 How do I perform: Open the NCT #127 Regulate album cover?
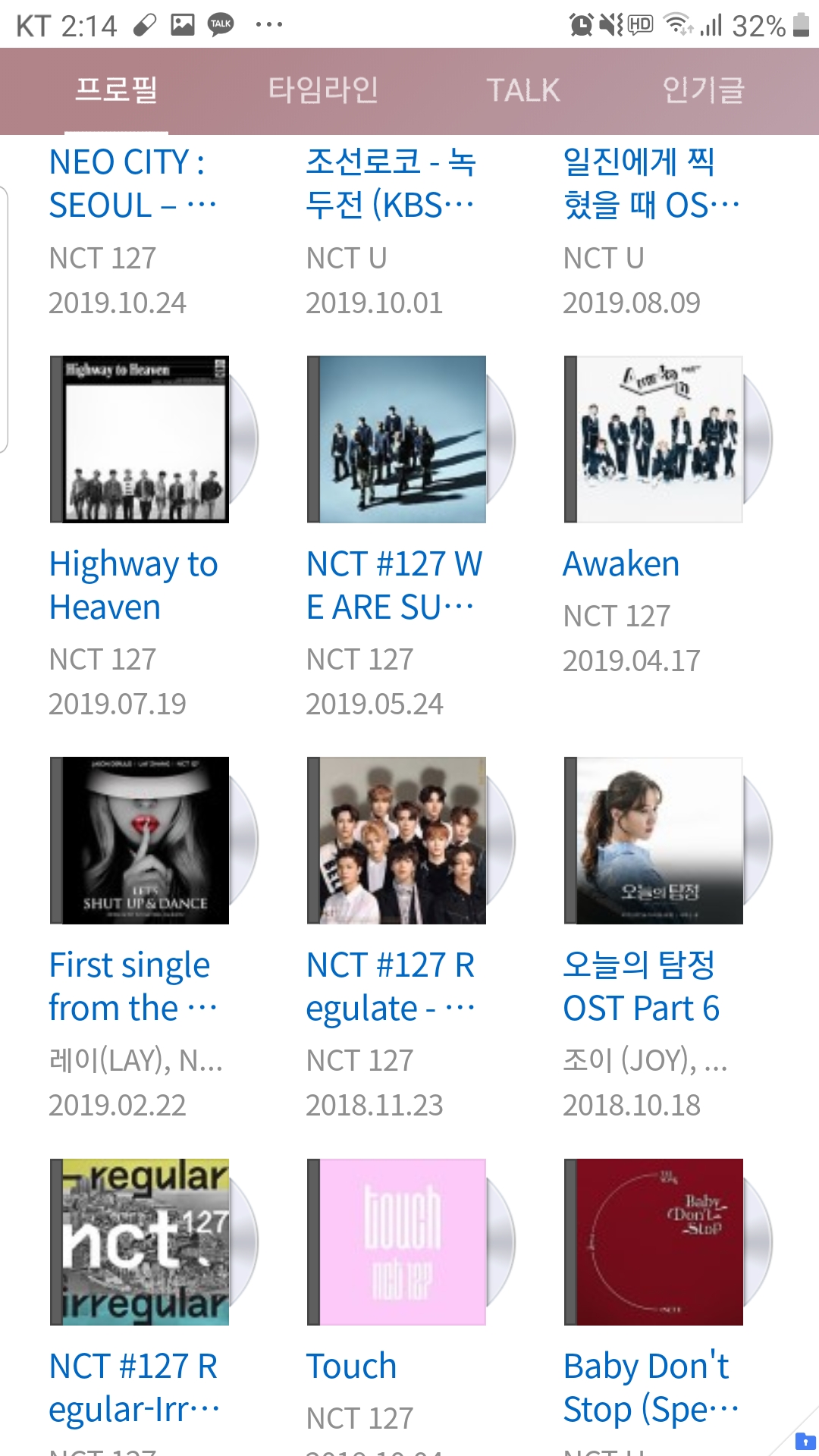point(397,840)
